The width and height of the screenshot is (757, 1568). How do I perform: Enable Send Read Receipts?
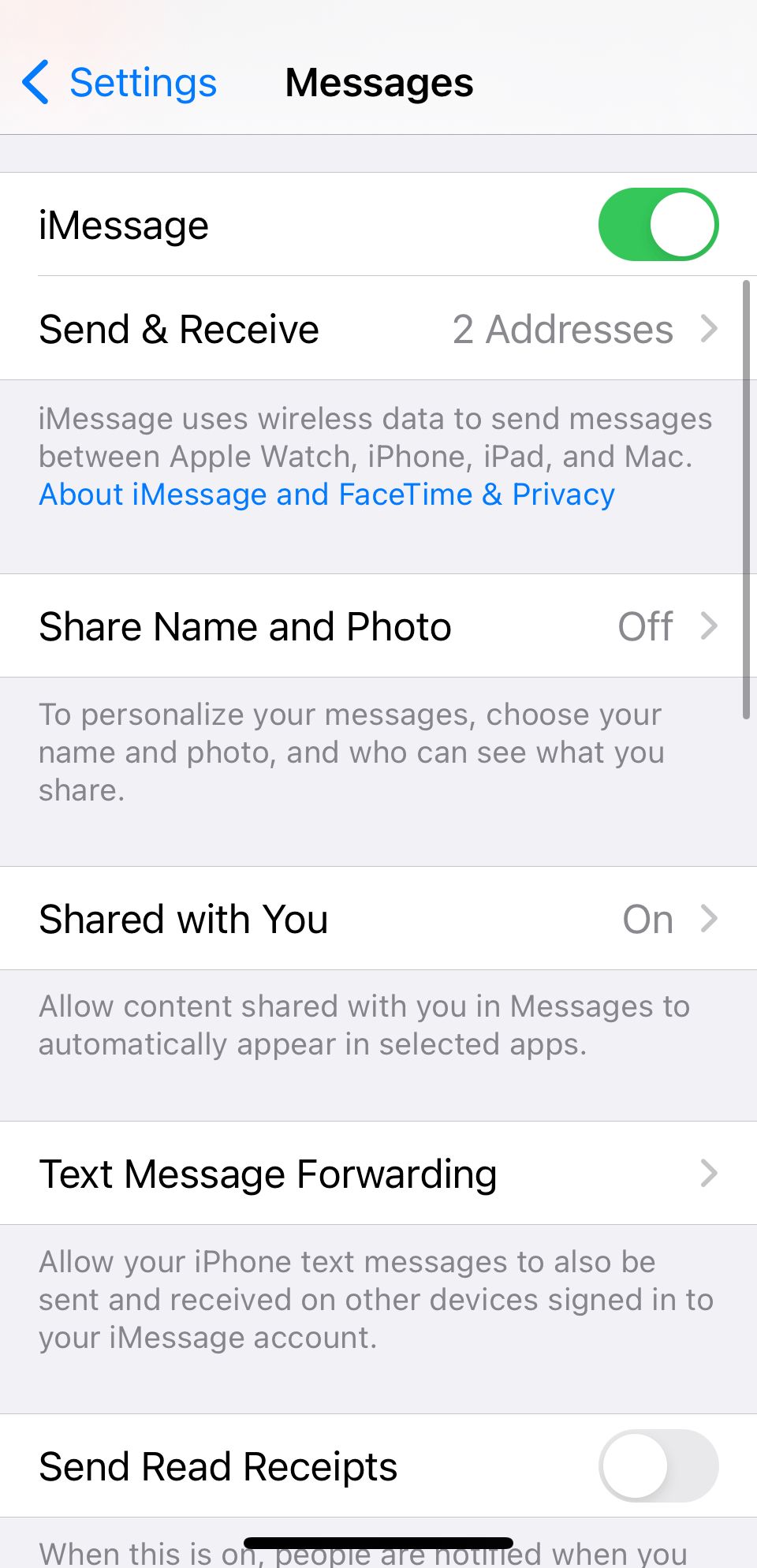tap(658, 1465)
